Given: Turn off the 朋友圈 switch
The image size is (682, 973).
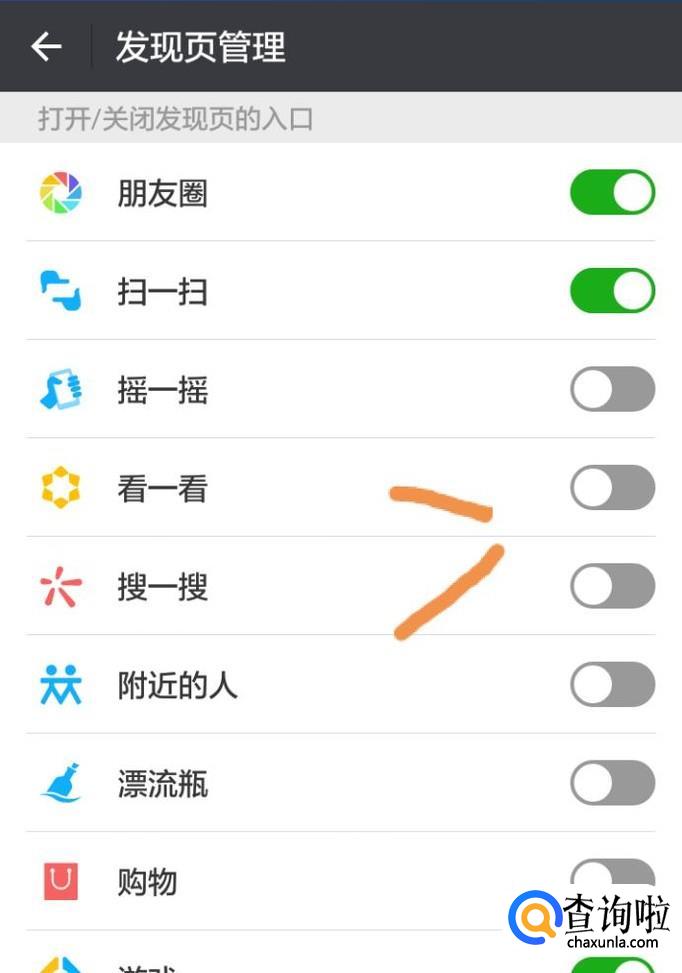Looking at the screenshot, I should click(612, 192).
